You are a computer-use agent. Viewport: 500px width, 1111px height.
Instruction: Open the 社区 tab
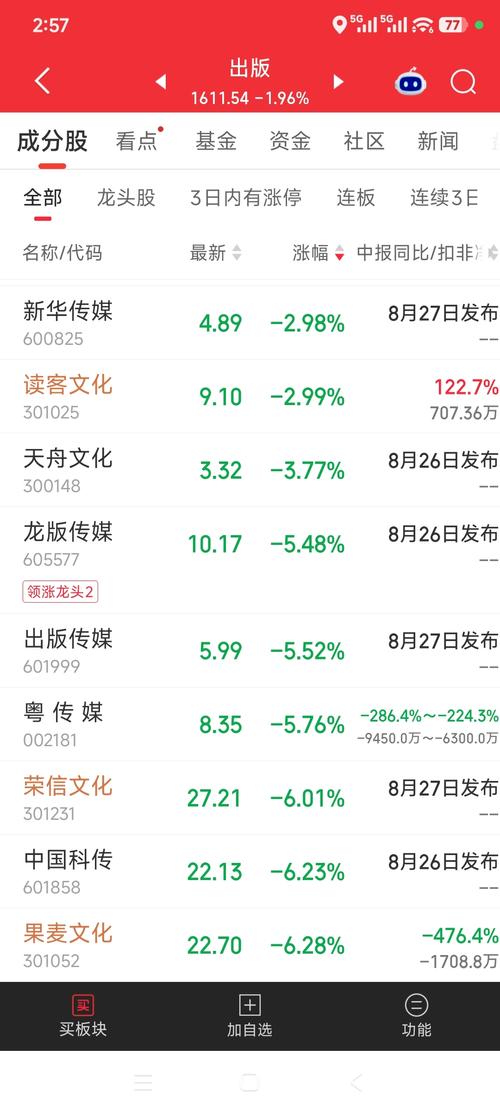pyautogui.click(x=364, y=141)
